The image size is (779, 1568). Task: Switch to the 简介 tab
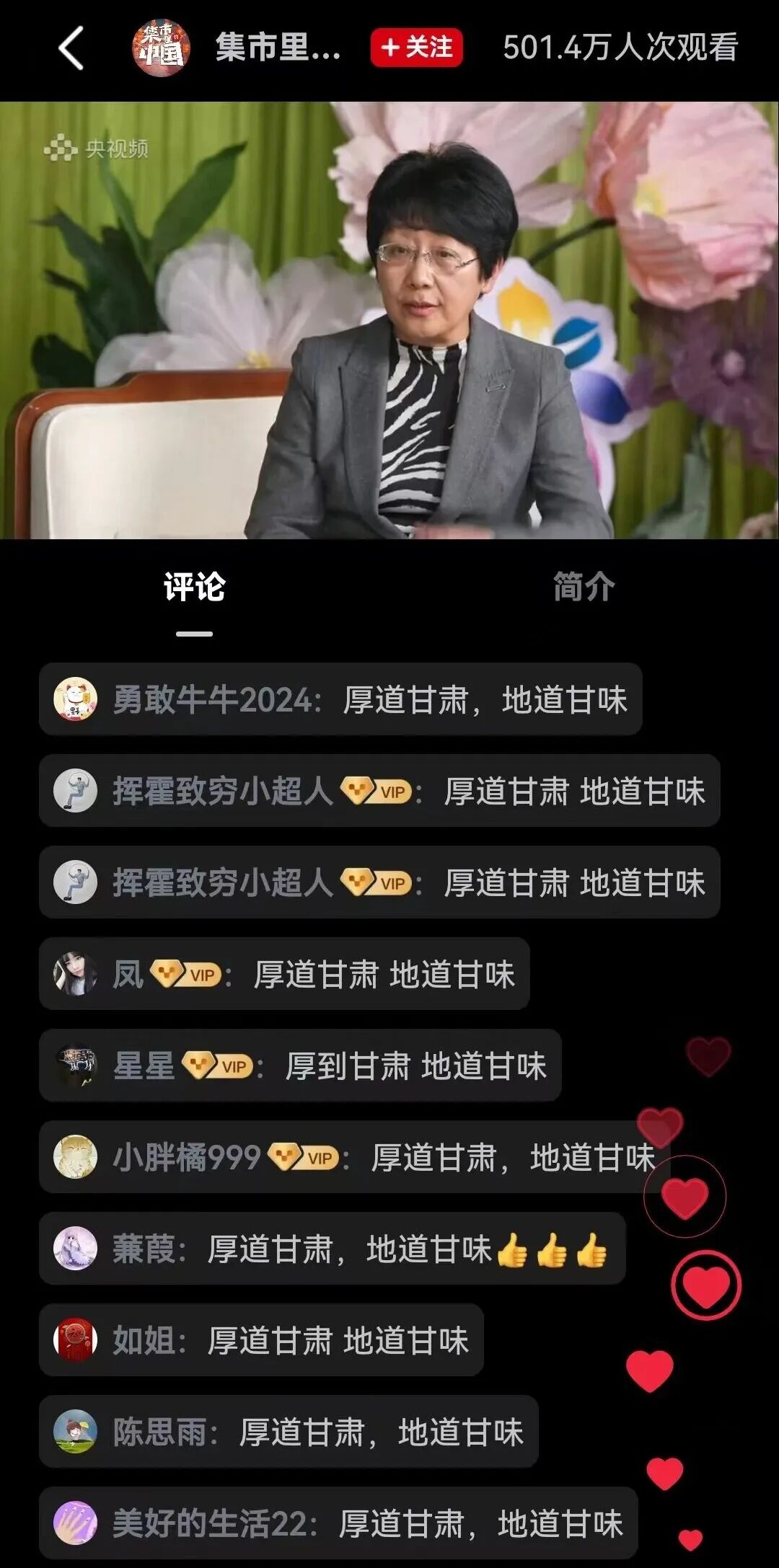tap(584, 587)
